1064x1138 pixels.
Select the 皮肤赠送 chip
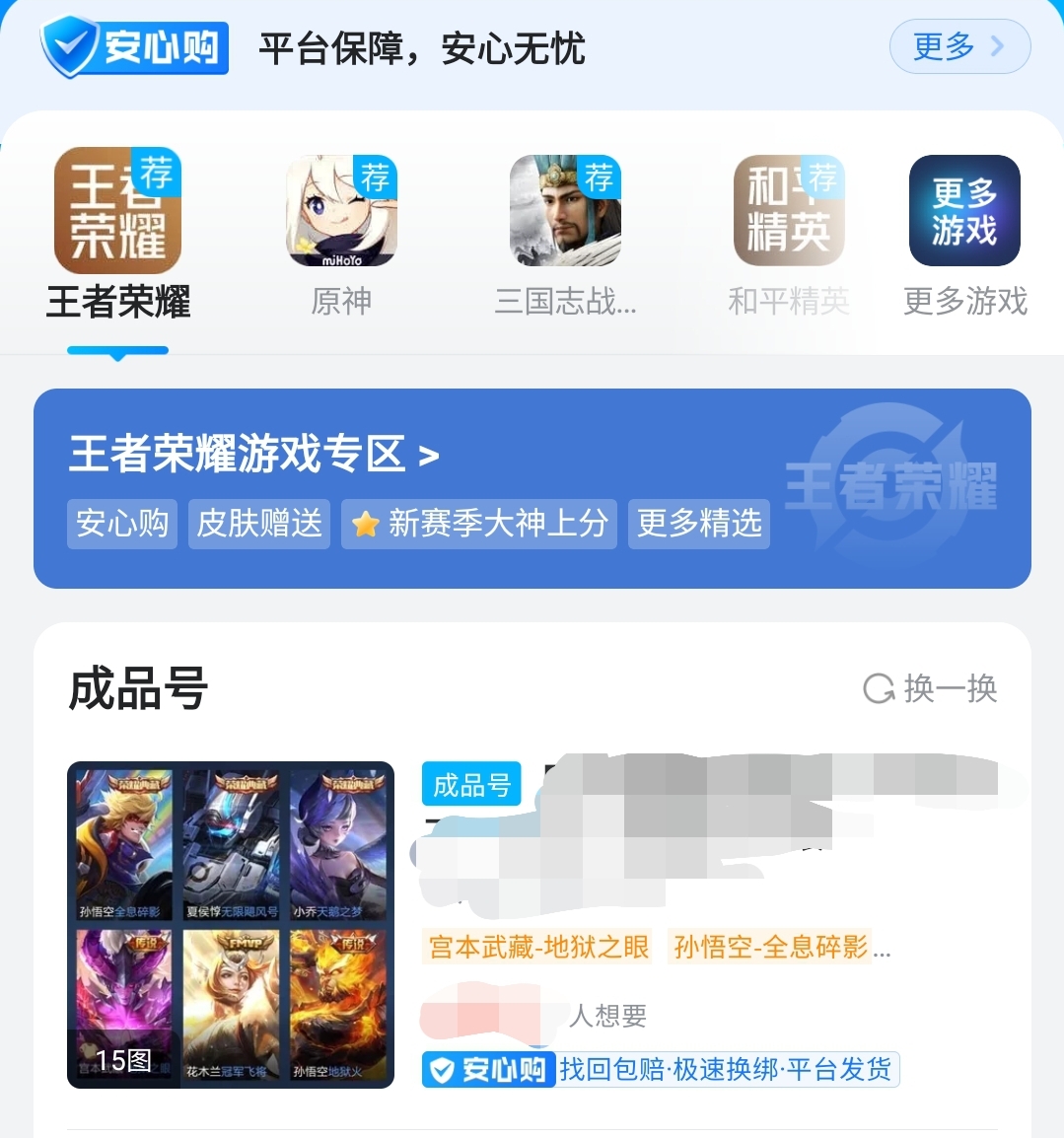[259, 523]
